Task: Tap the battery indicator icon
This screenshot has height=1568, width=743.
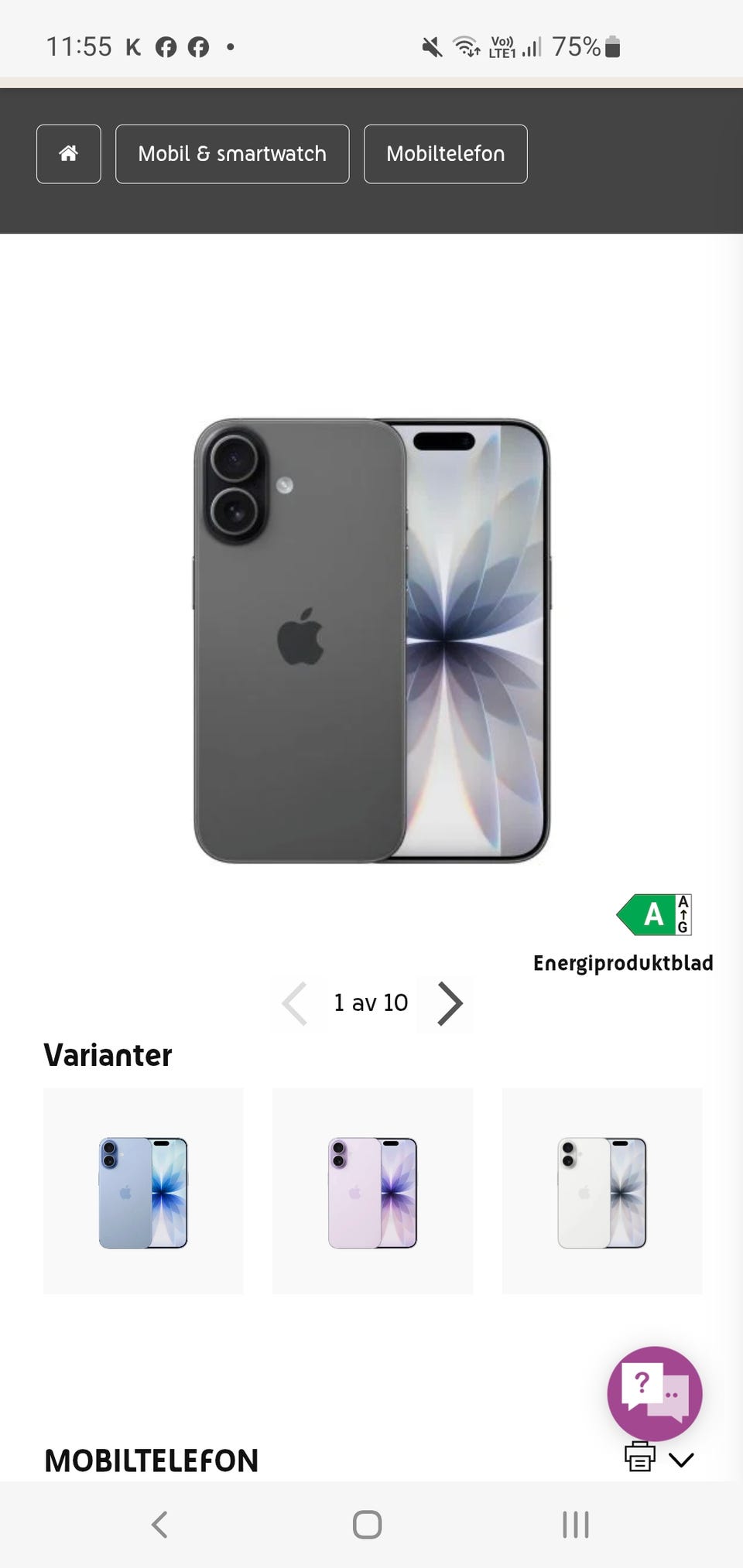Action: [x=611, y=46]
